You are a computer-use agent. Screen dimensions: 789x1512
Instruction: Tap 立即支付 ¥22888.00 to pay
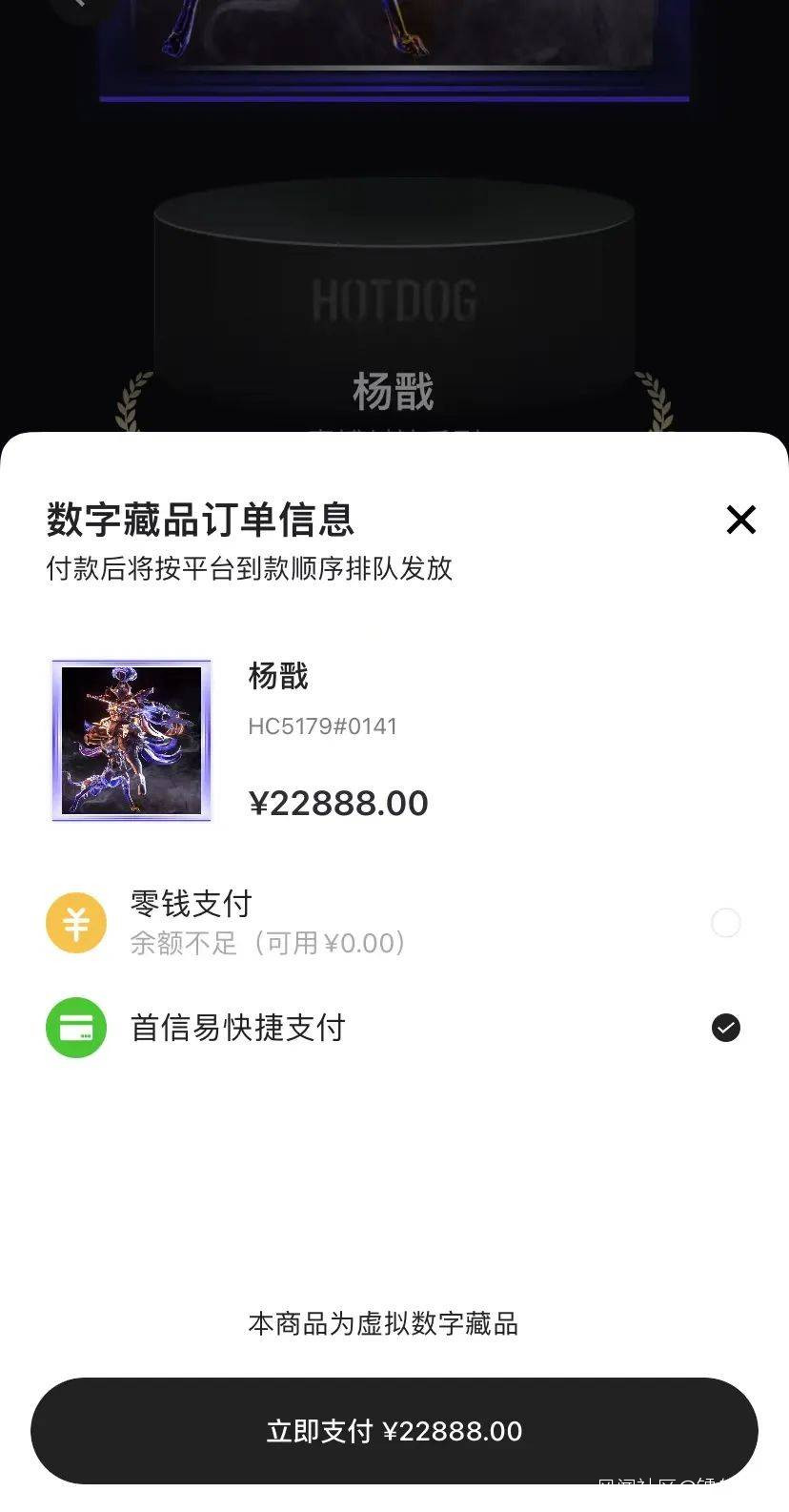point(394,1431)
